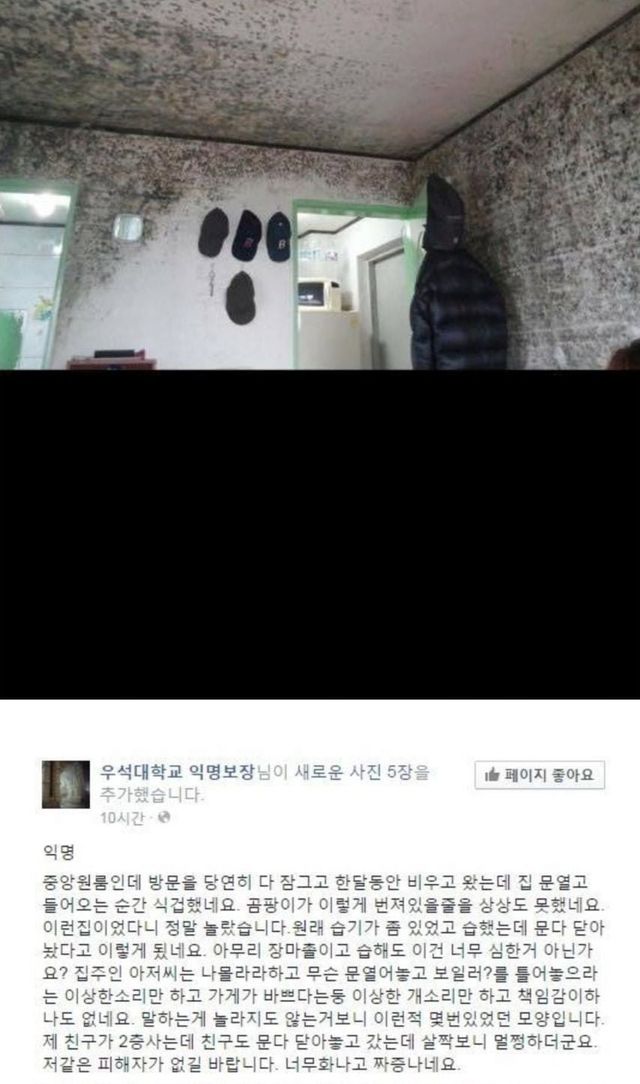This screenshot has height=1084, width=640.
Task: Tap the 페이지 좋아요 button
Action: coord(539,775)
